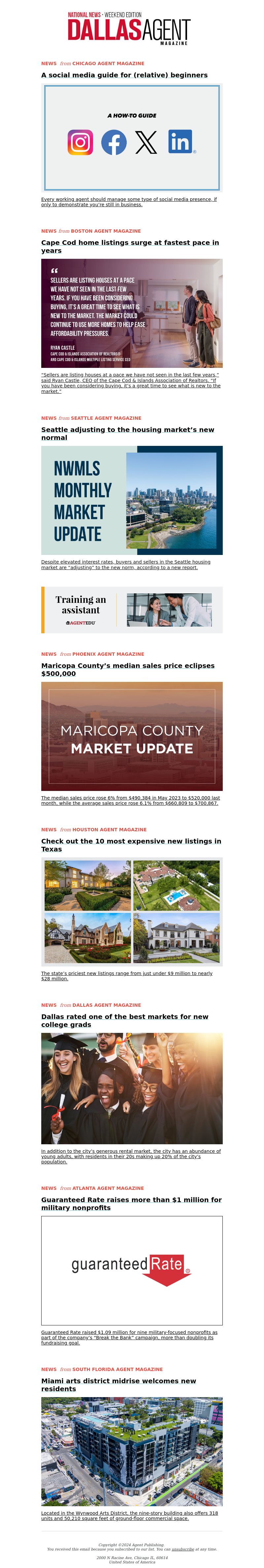Open the Wynwood midrise aerial photo
The image size is (264, 1568).
point(131,1451)
